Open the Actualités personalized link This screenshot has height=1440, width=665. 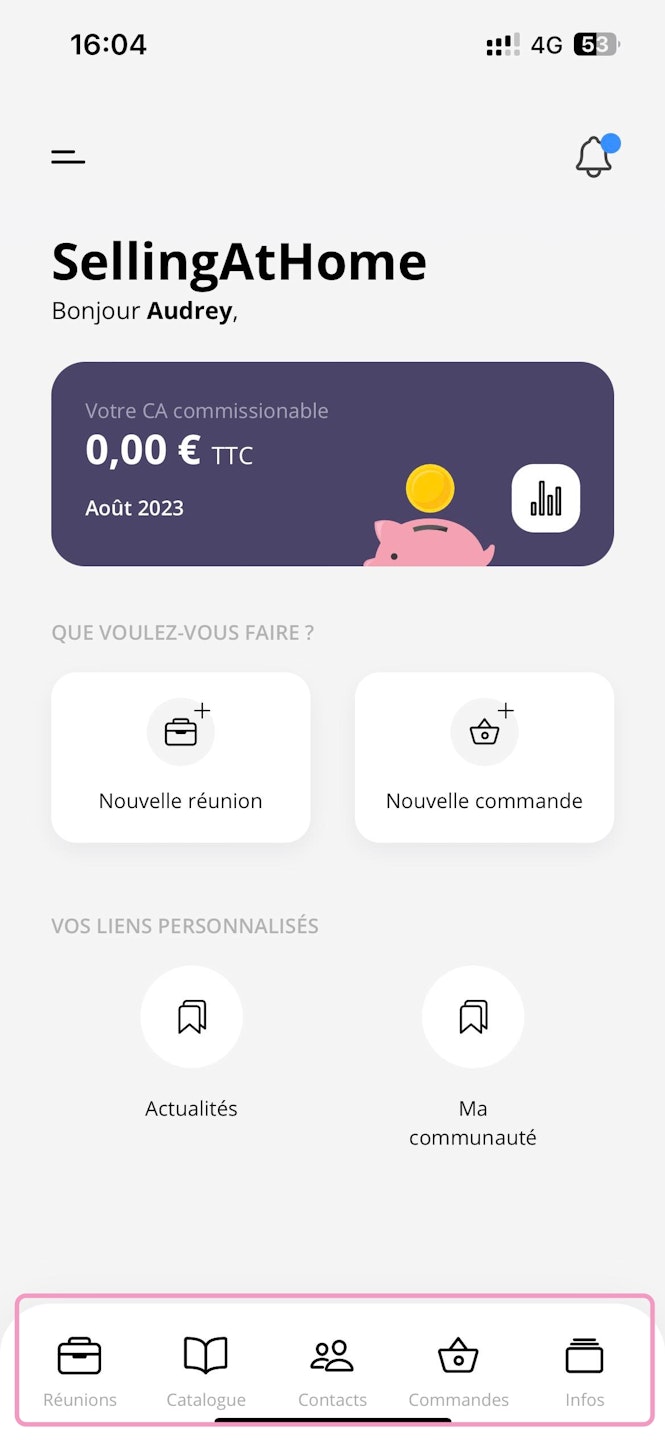click(x=191, y=1017)
